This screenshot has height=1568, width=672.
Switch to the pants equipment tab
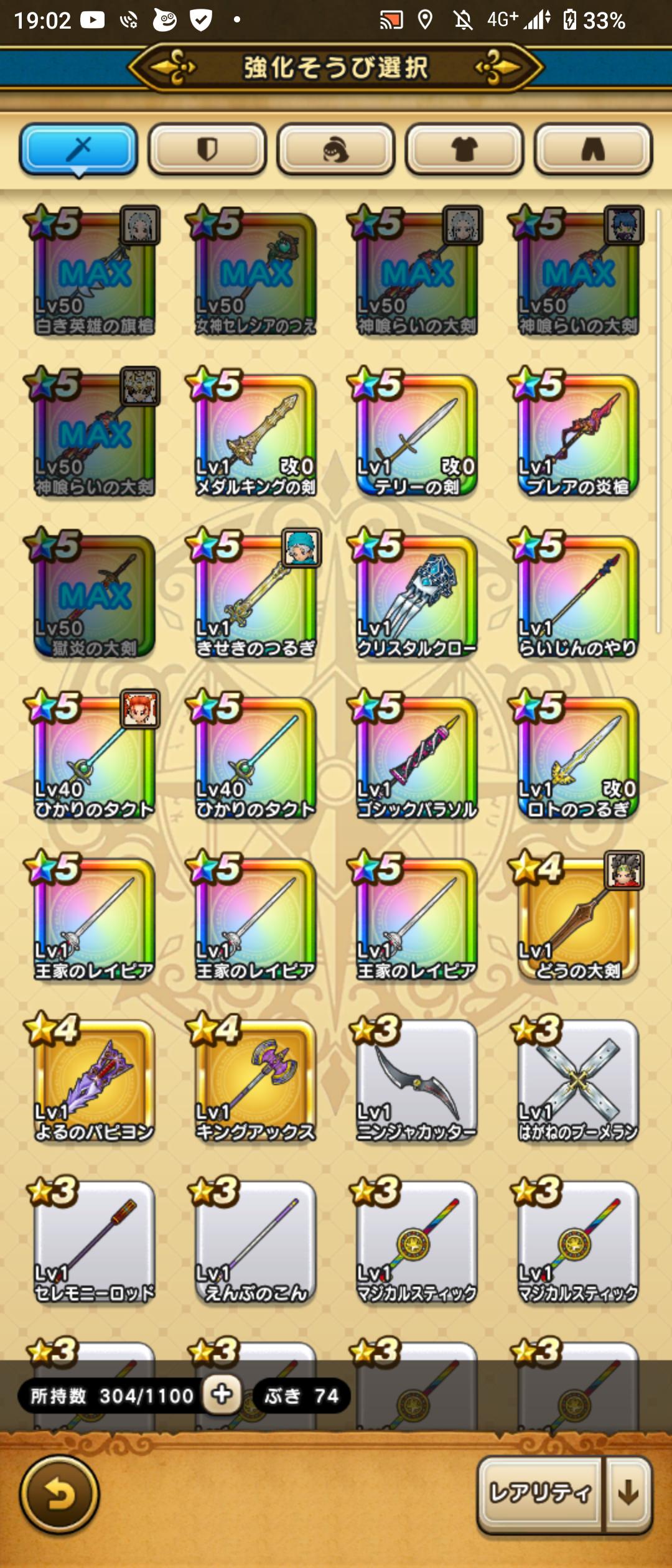pyautogui.click(x=592, y=149)
